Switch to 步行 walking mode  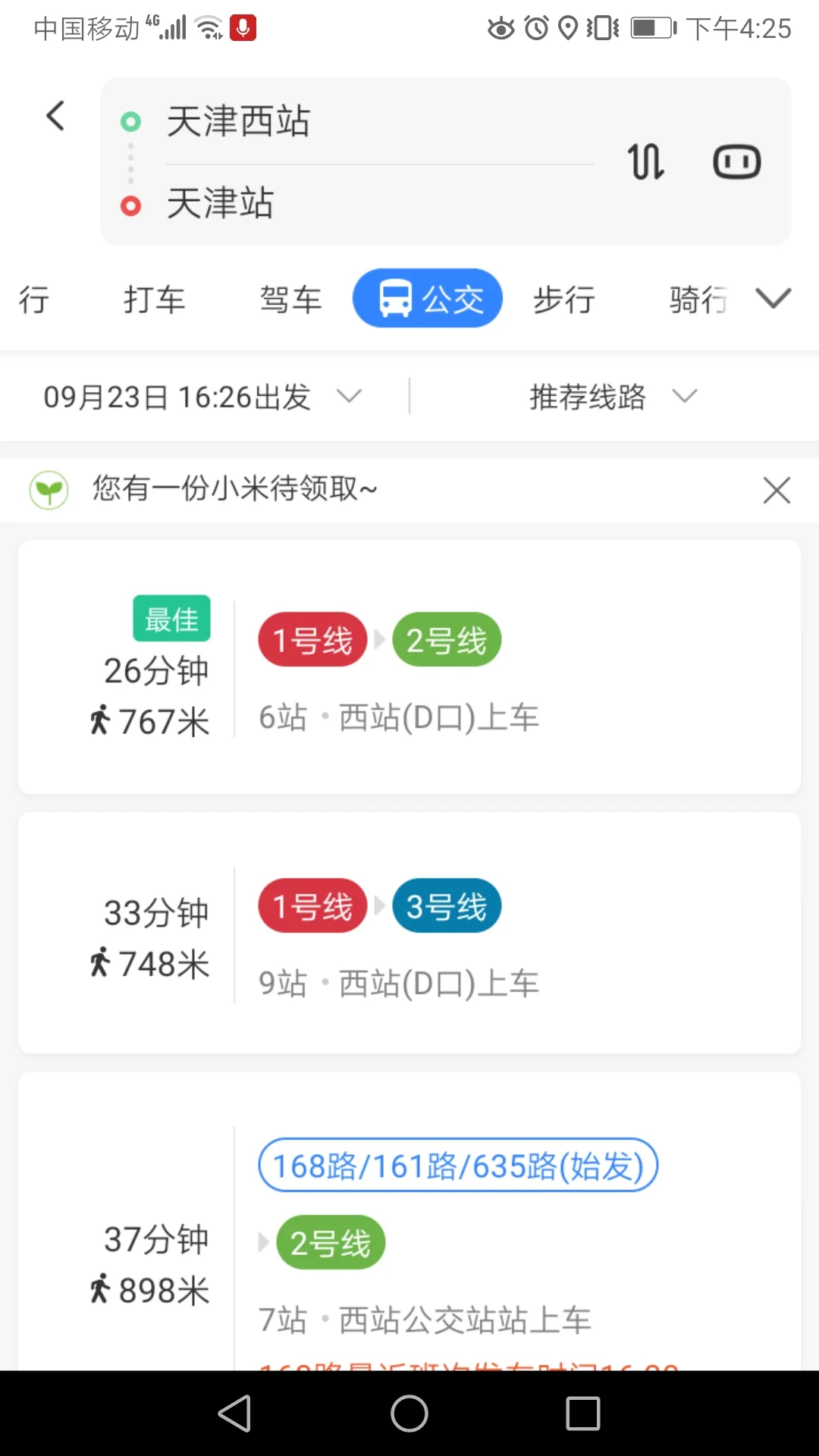[563, 298]
